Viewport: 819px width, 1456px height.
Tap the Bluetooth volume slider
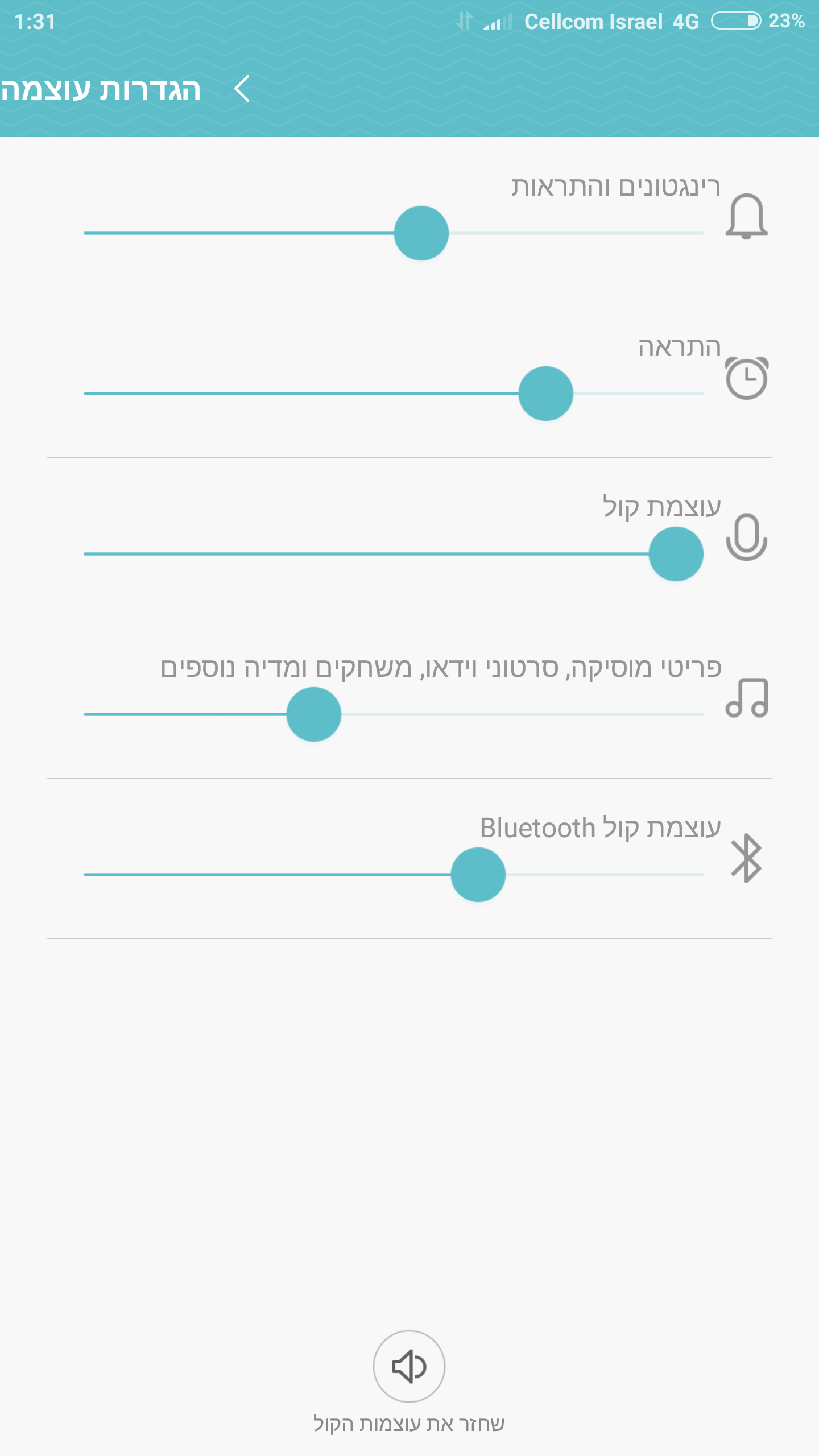(394, 875)
